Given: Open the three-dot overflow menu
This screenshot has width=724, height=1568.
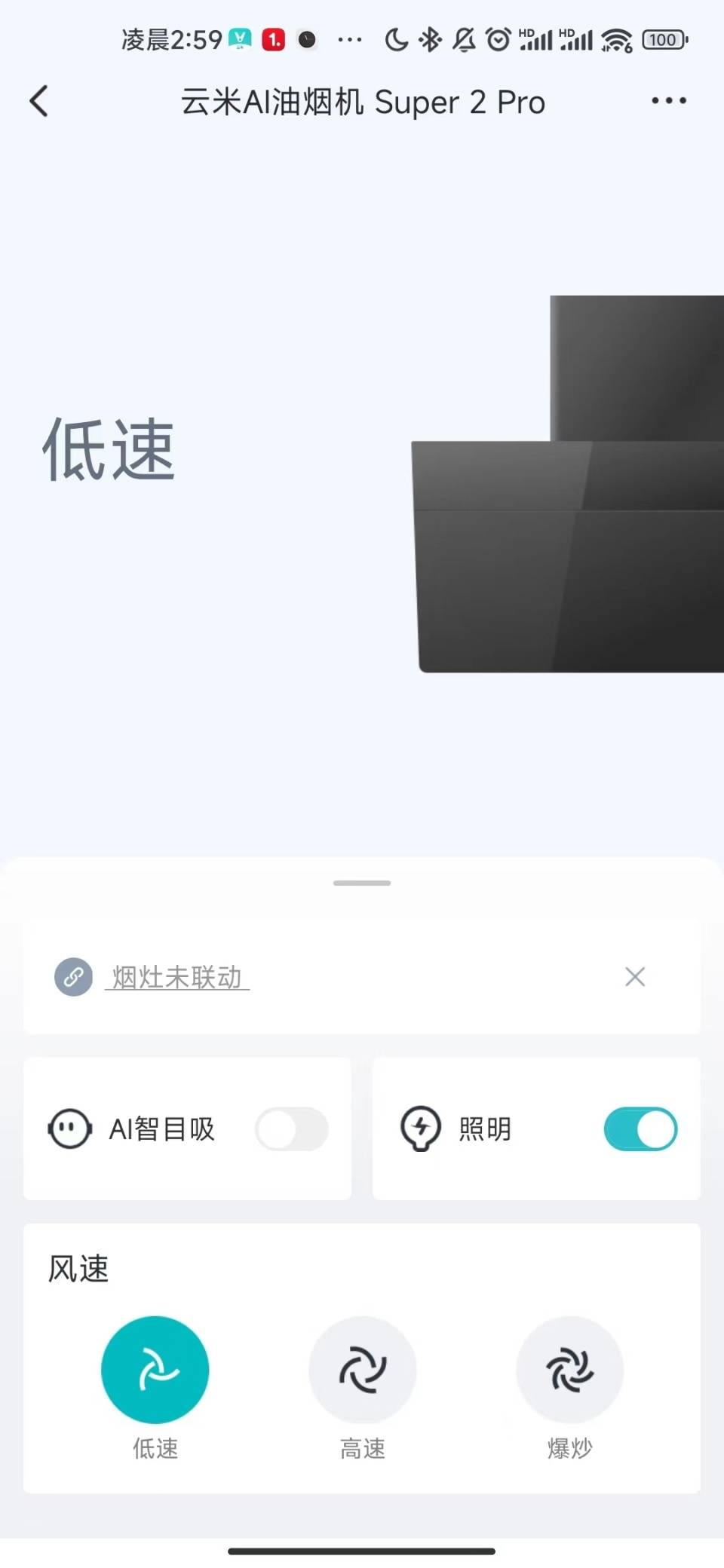Looking at the screenshot, I should tap(668, 101).
